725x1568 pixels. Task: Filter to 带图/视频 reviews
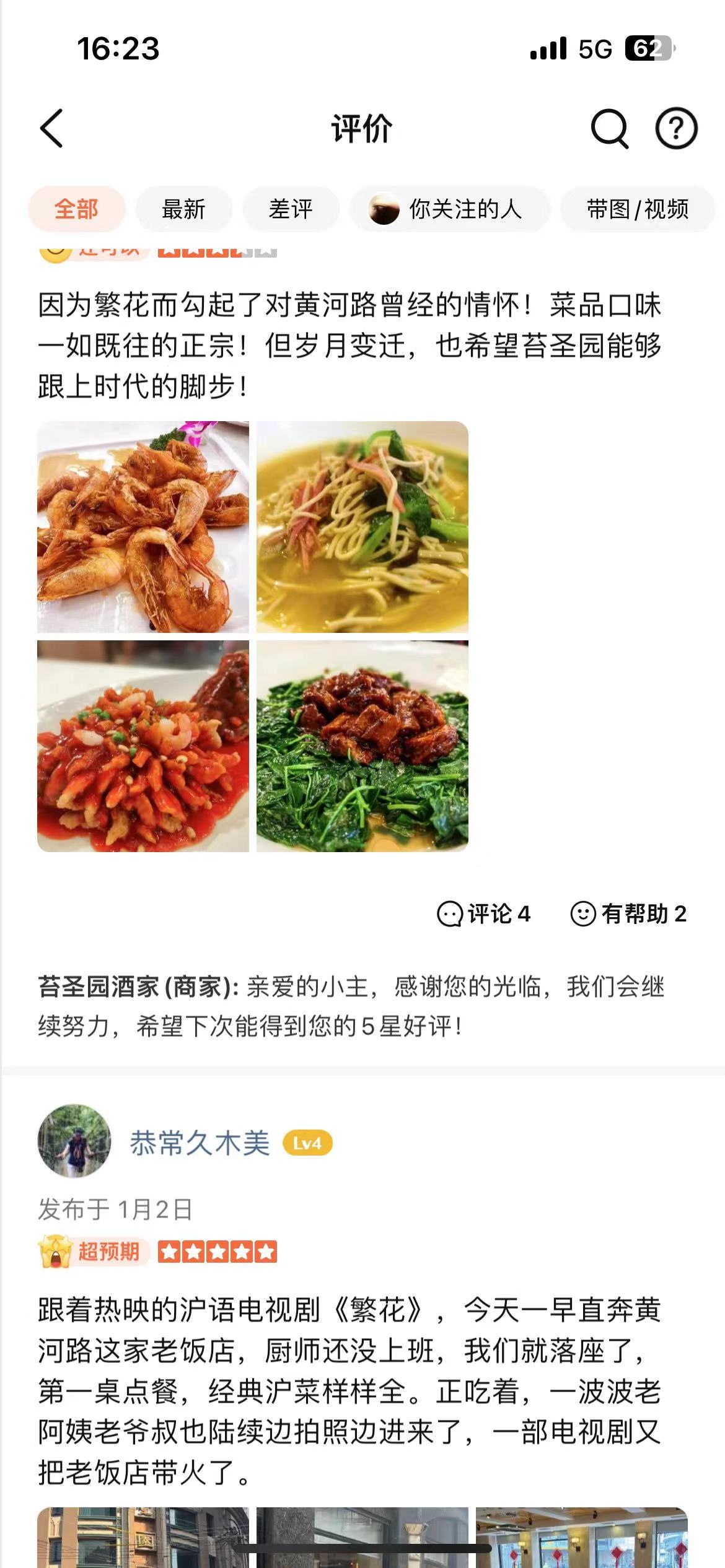pyautogui.click(x=637, y=209)
